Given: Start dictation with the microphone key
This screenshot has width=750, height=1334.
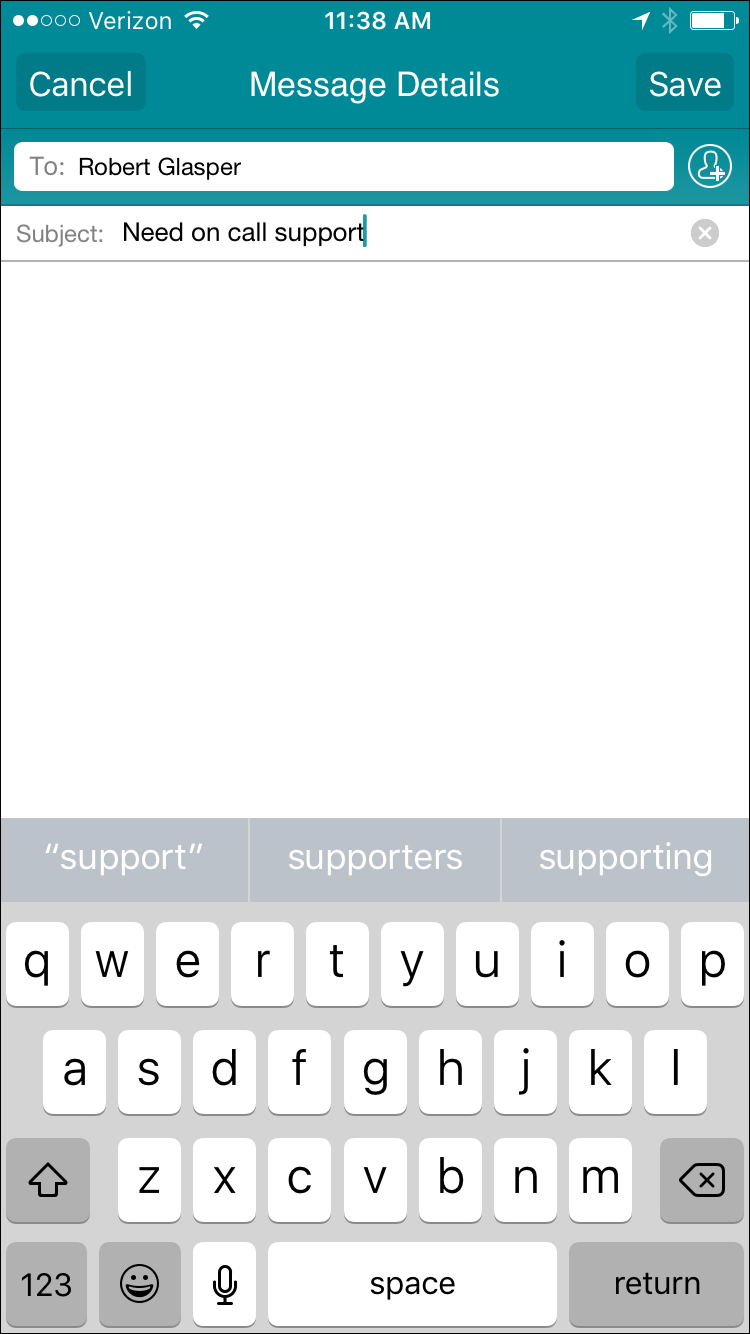Looking at the screenshot, I should click(x=225, y=1283).
